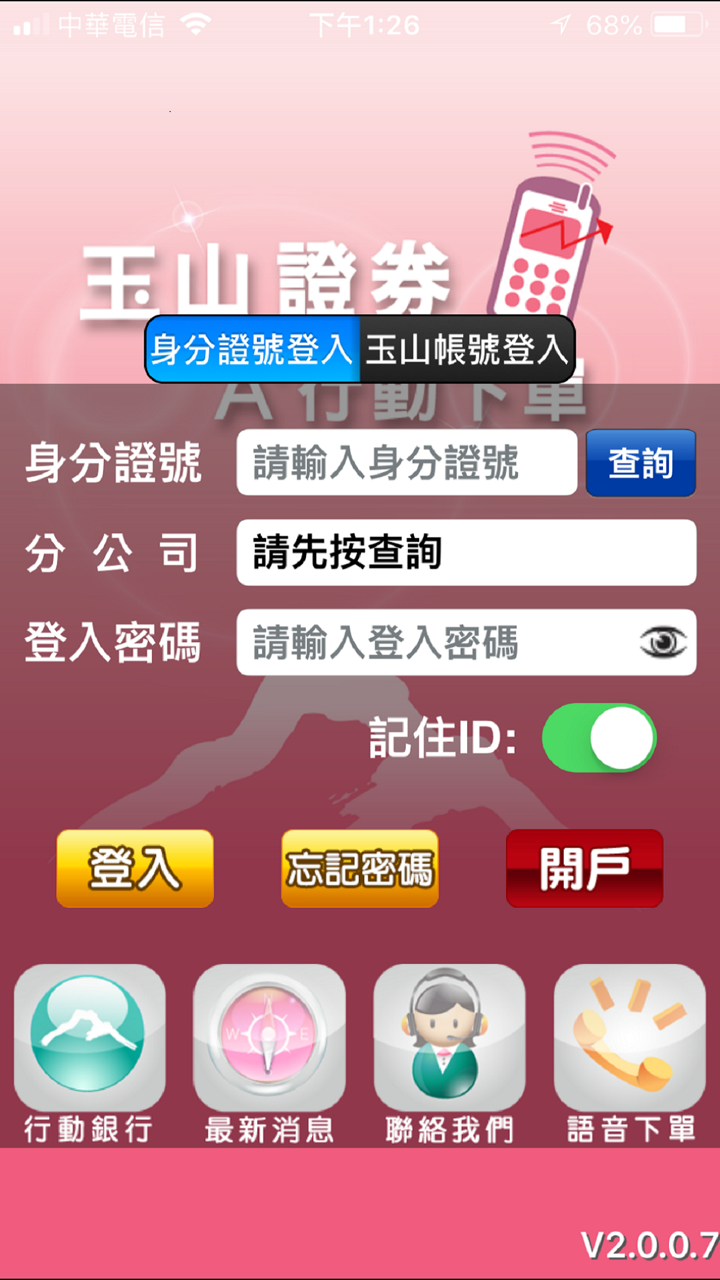Tap the 查詢 button
Image resolution: width=720 pixels, height=1280 pixels.
pyautogui.click(x=640, y=463)
